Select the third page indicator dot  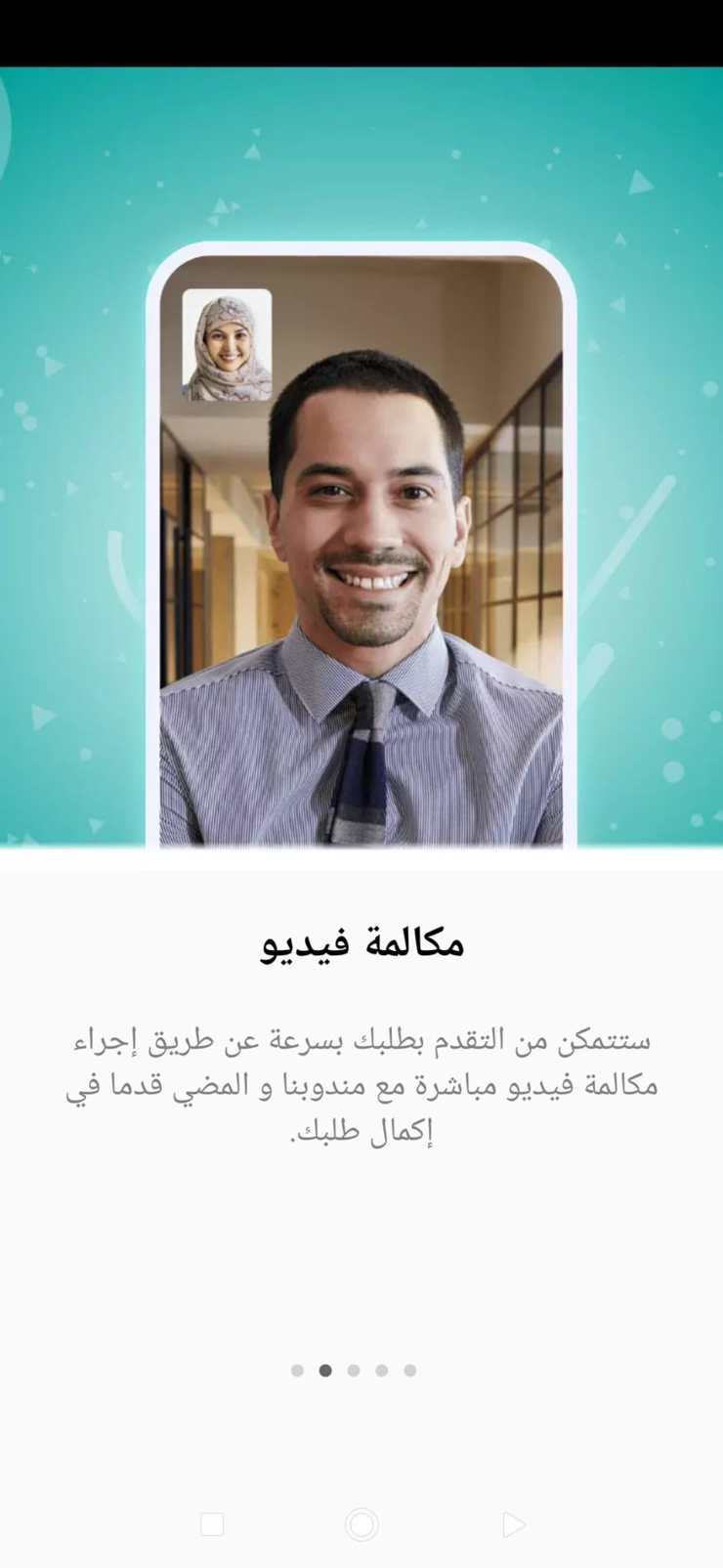point(354,1371)
